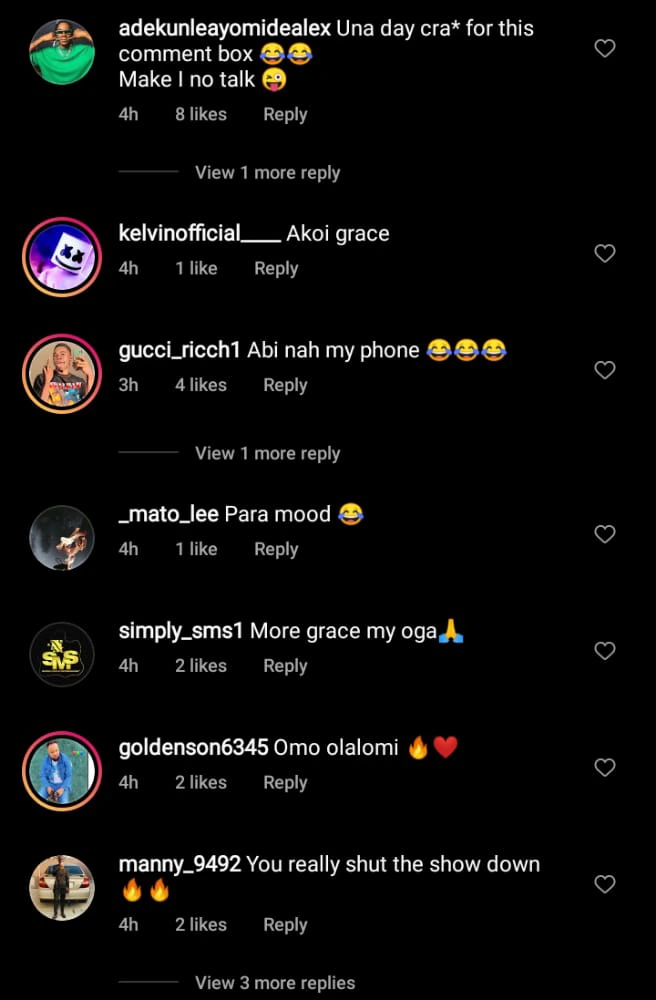Viewport: 656px width, 1000px height.
Task: Reply to kelvinofficial____'s Akoi grace comment
Action: [276, 268]
